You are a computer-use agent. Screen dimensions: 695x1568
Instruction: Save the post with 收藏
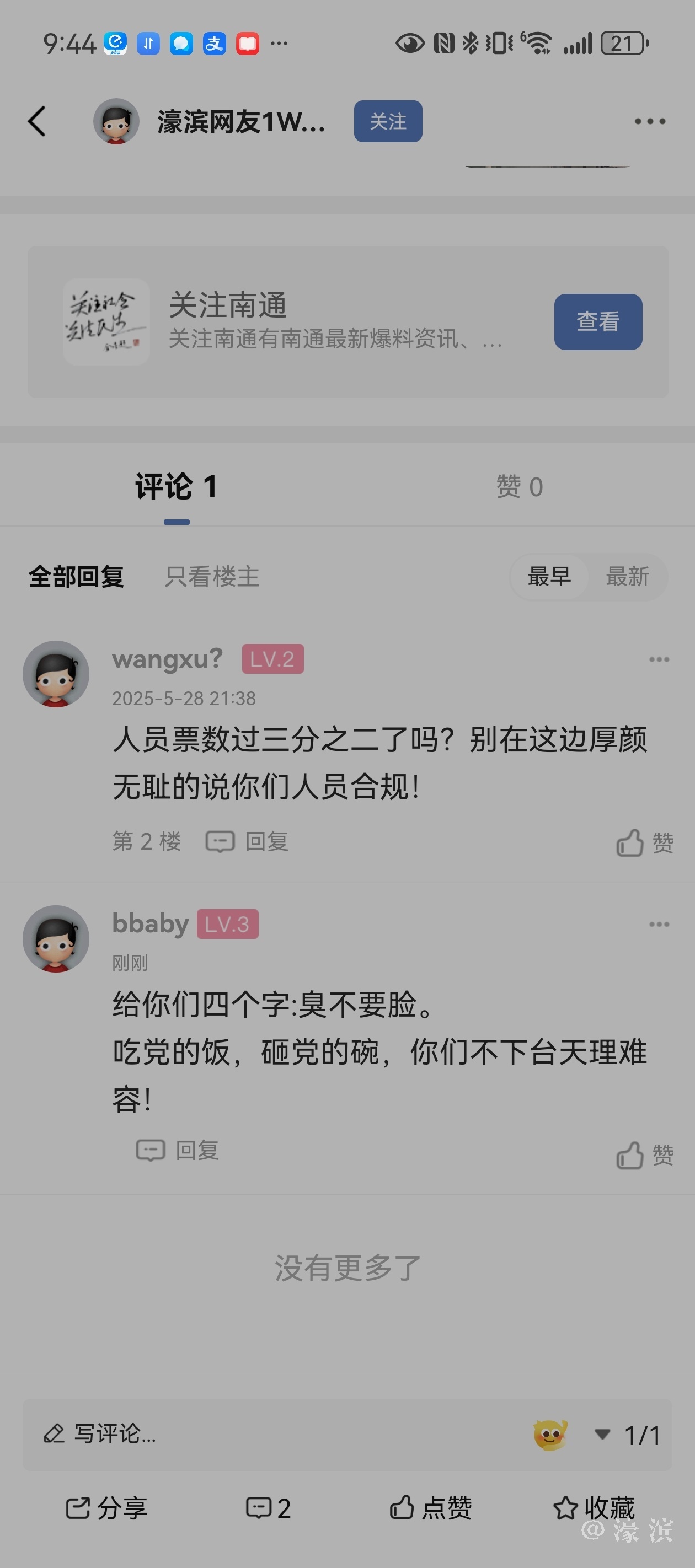pyautogui.click(x=594, y=1508)
